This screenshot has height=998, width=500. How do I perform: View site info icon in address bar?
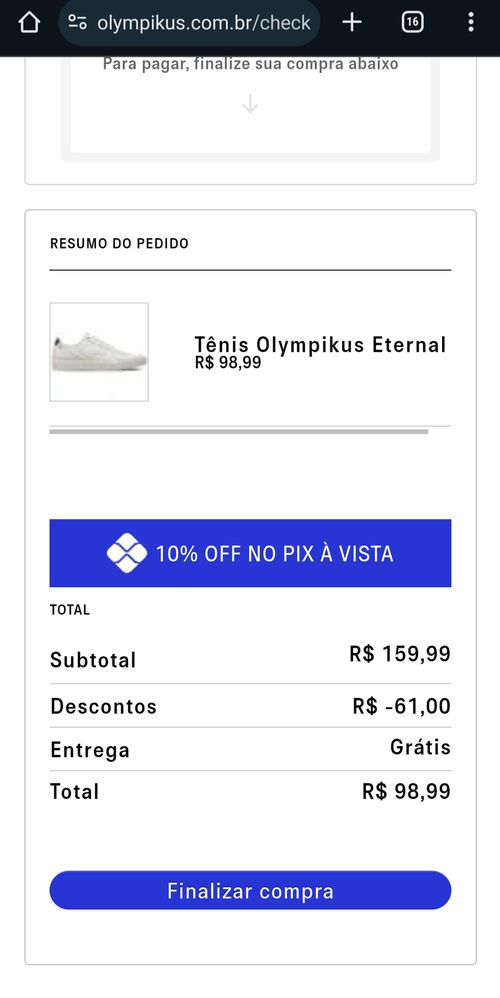pos(78,23)
